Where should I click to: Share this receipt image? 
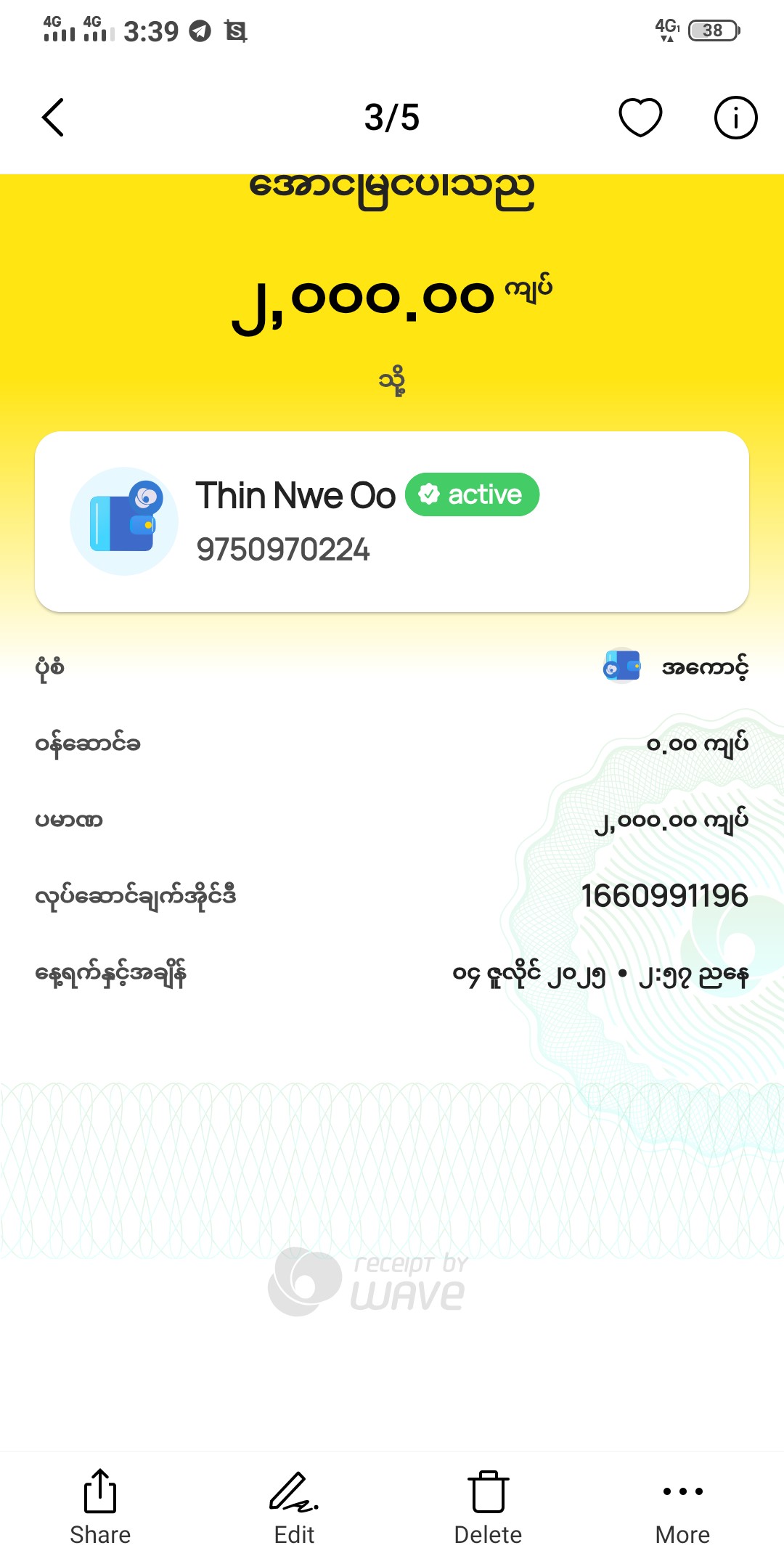click(x=100, y=1507)
